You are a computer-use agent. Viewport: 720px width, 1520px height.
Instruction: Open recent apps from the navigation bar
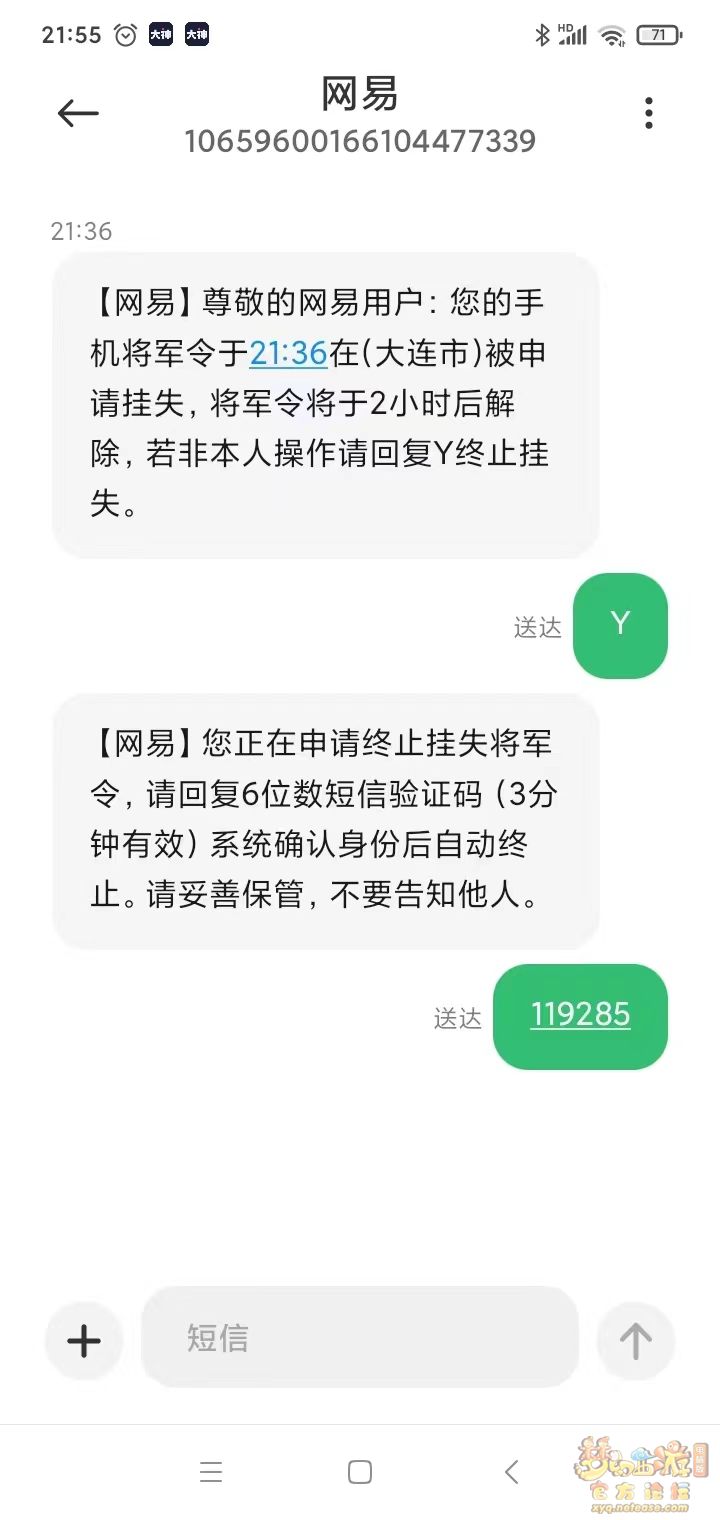[211, 1472]
